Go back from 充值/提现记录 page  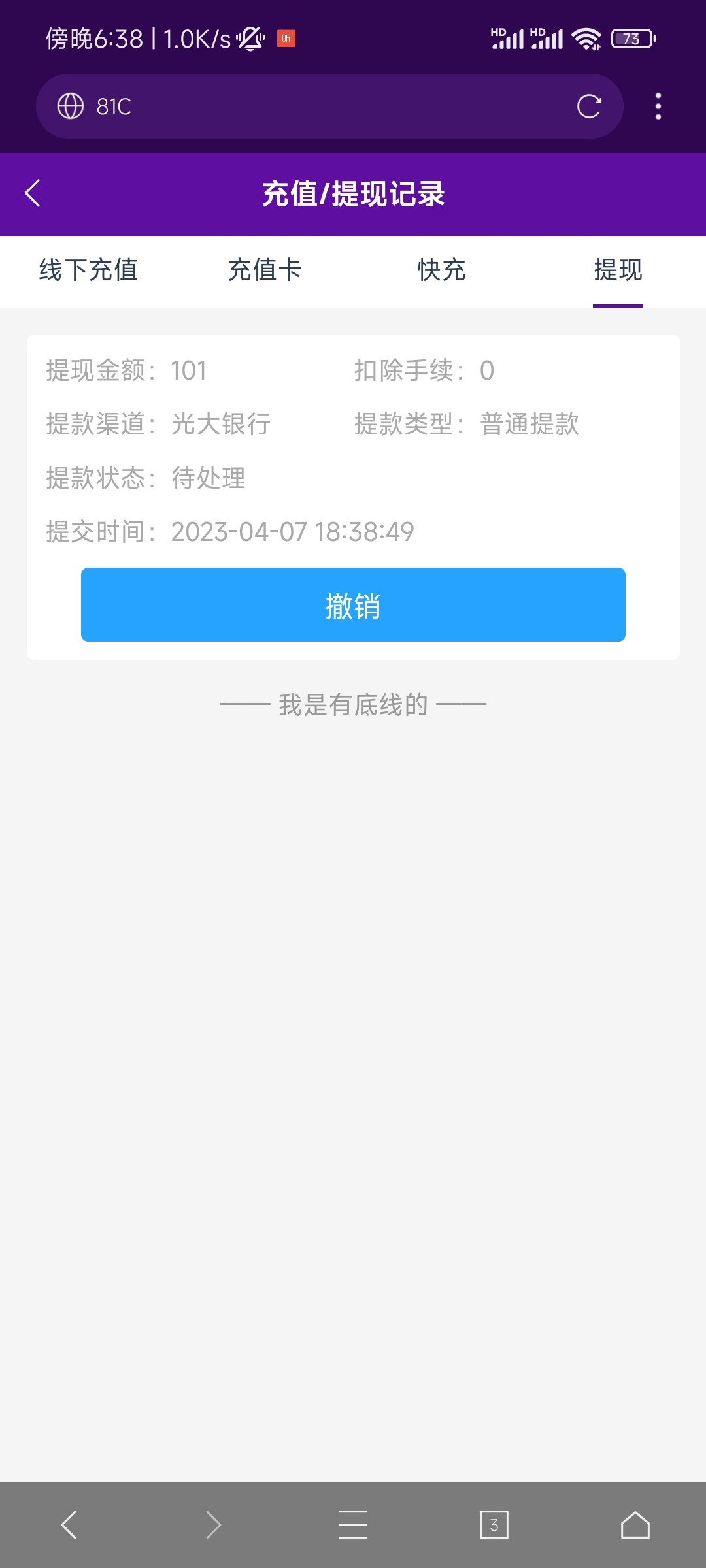click(33, 193)
